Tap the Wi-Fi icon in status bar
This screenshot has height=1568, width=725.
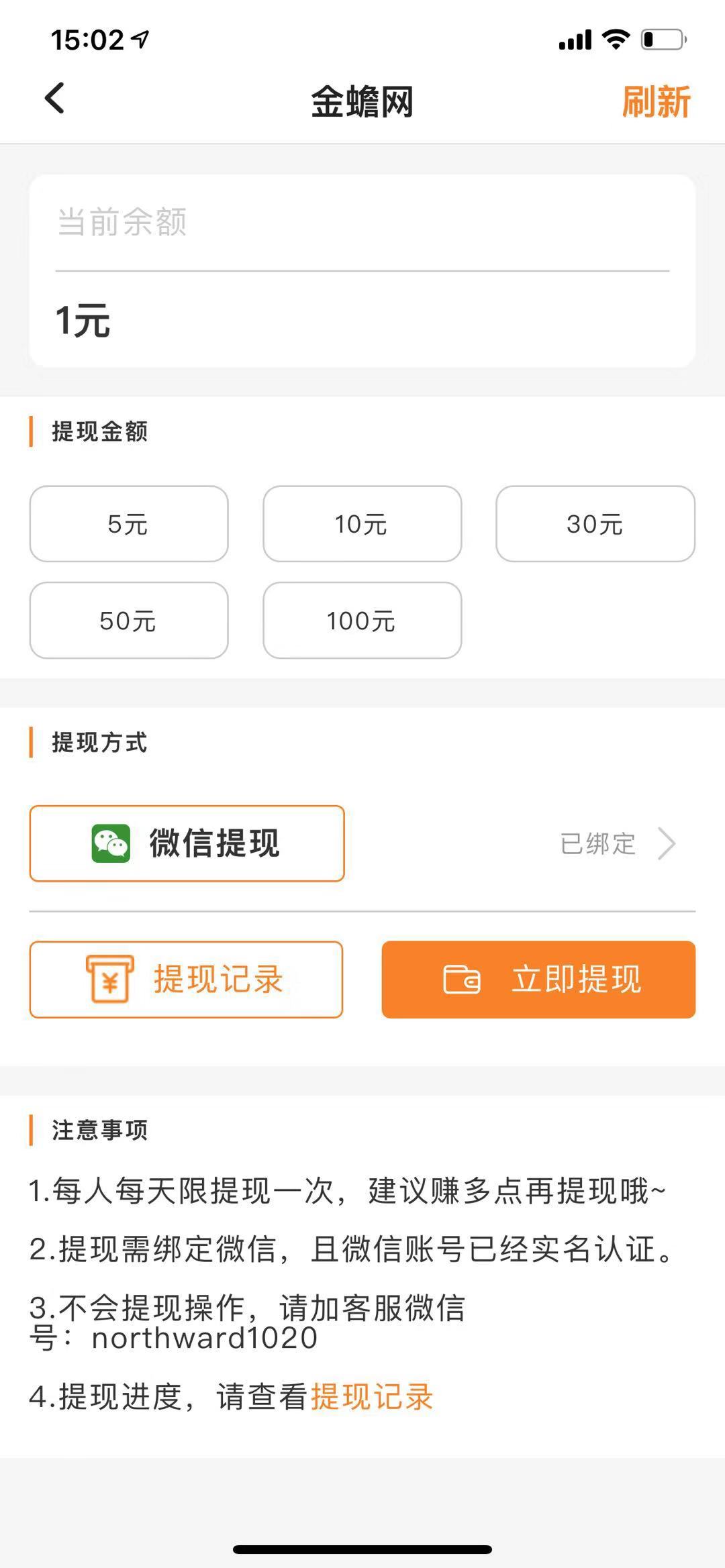(615, 38)
